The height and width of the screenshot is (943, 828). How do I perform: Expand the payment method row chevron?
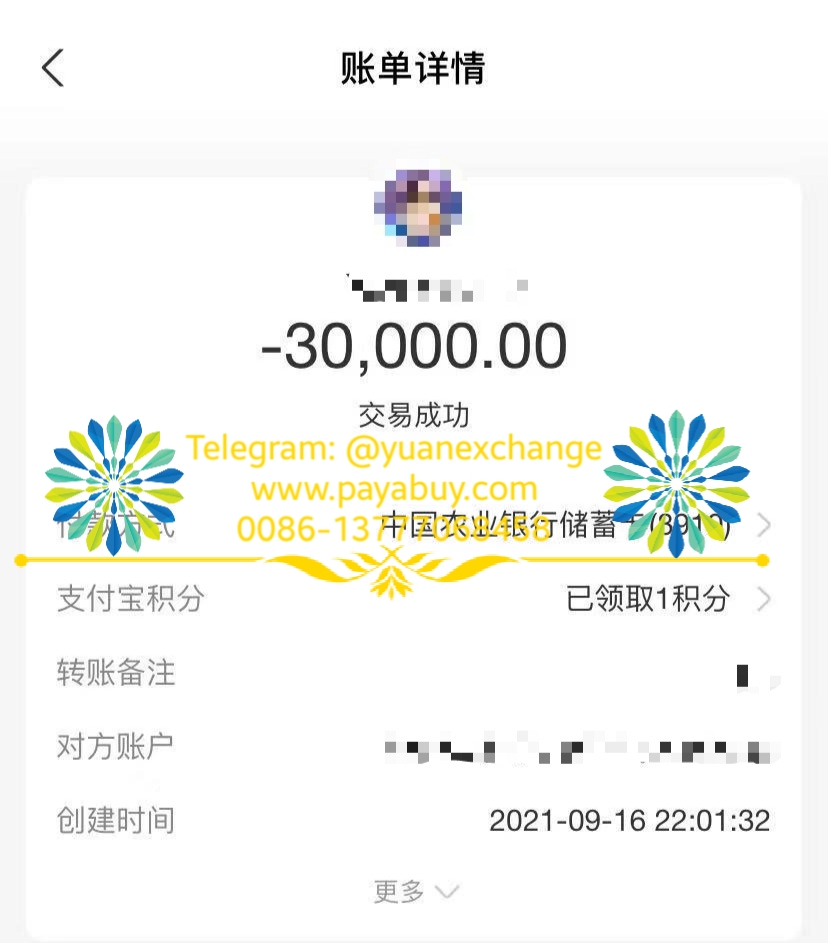[x=763, y=522]
